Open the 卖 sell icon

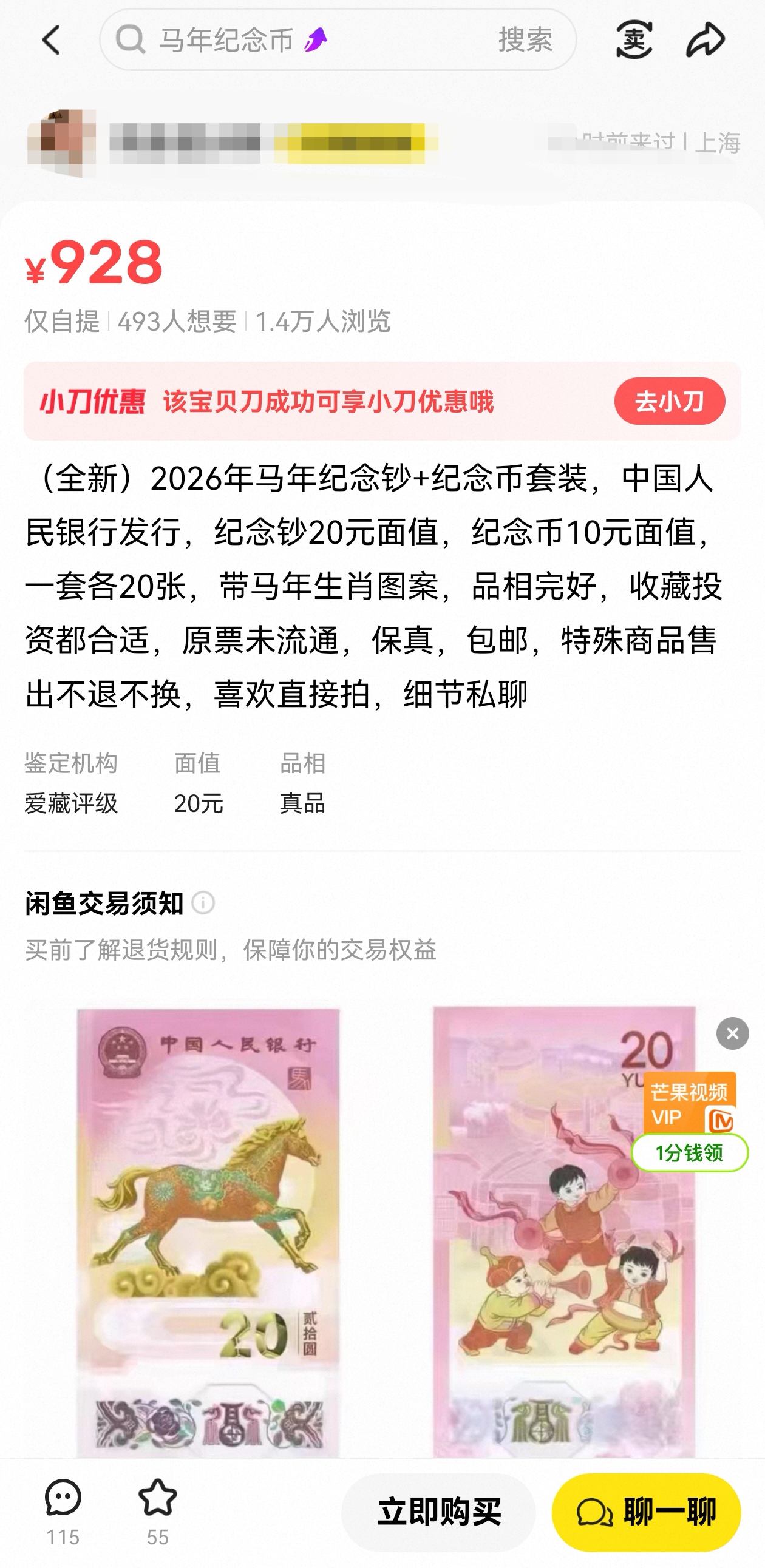tap(633, 40)
